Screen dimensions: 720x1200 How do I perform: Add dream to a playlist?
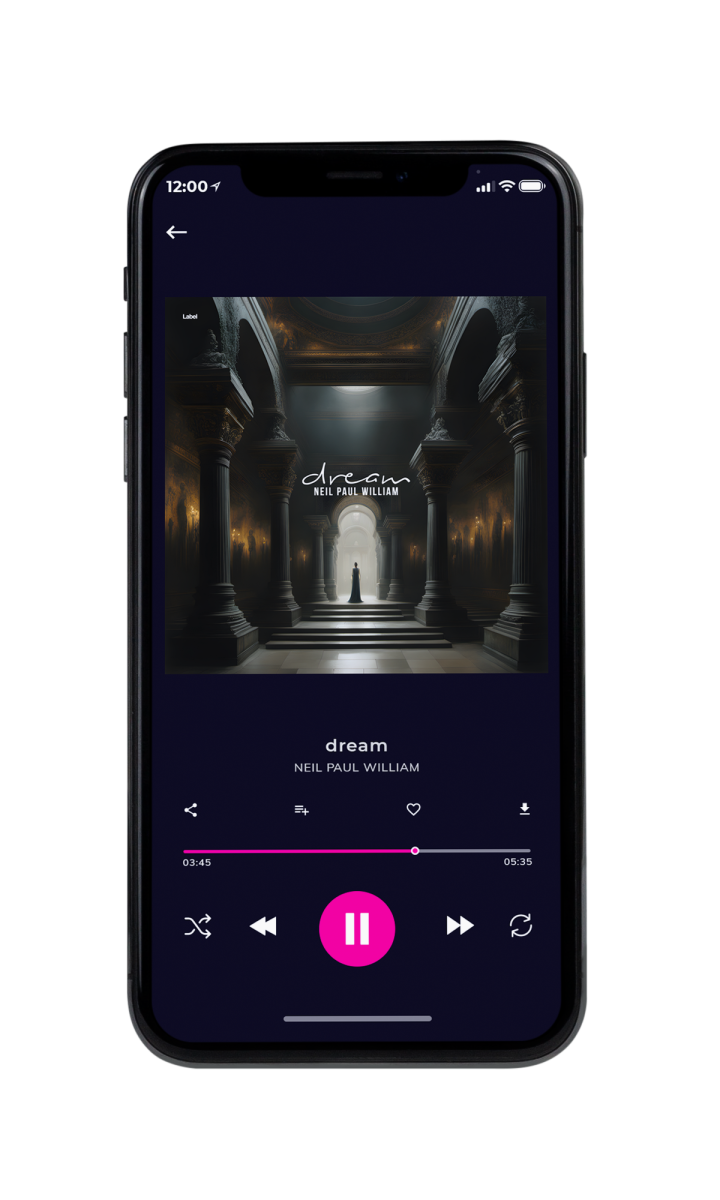(301, 810)
